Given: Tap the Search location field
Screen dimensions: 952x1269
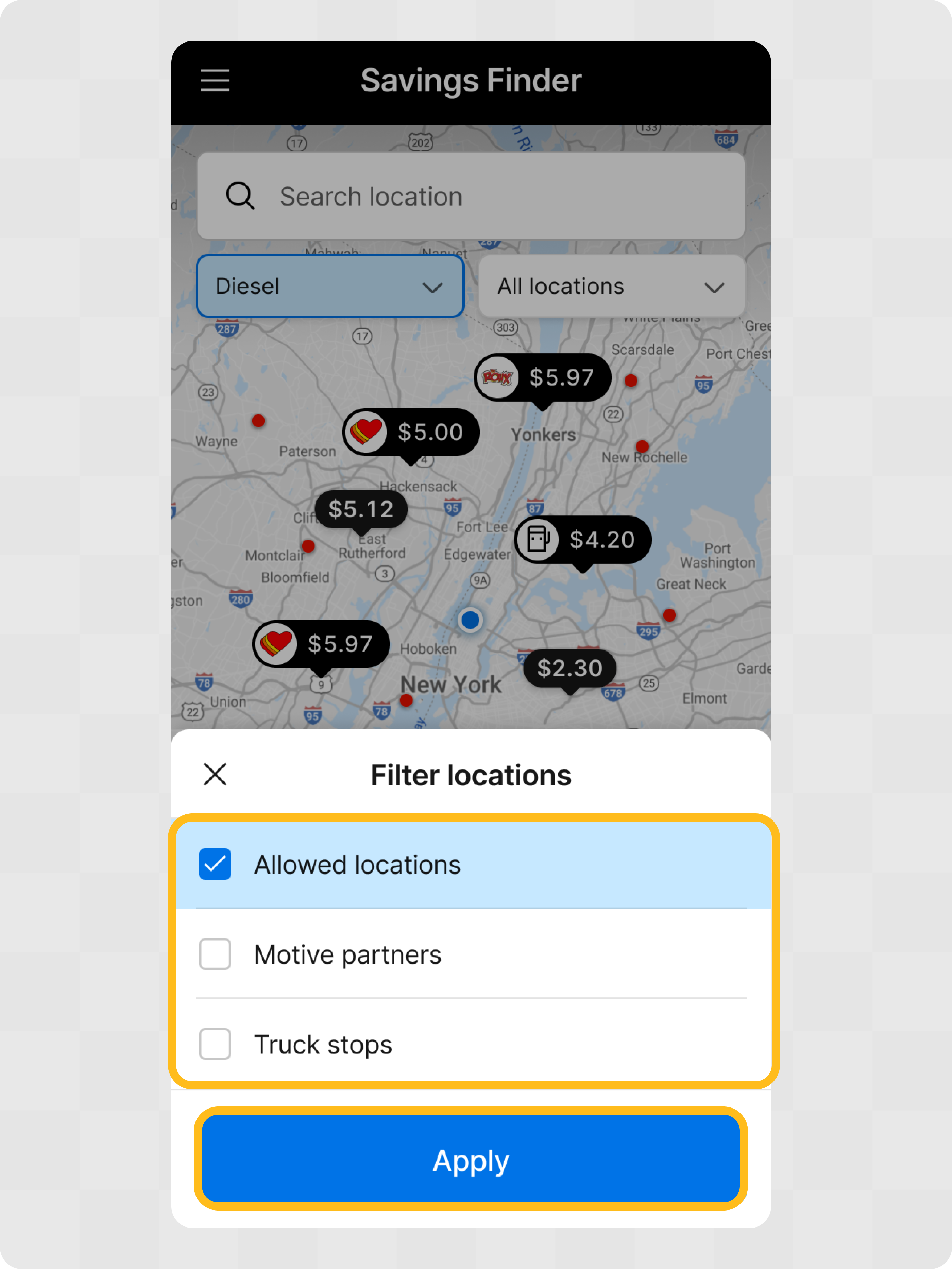Looking at the screenshot, I should [470, 196].
